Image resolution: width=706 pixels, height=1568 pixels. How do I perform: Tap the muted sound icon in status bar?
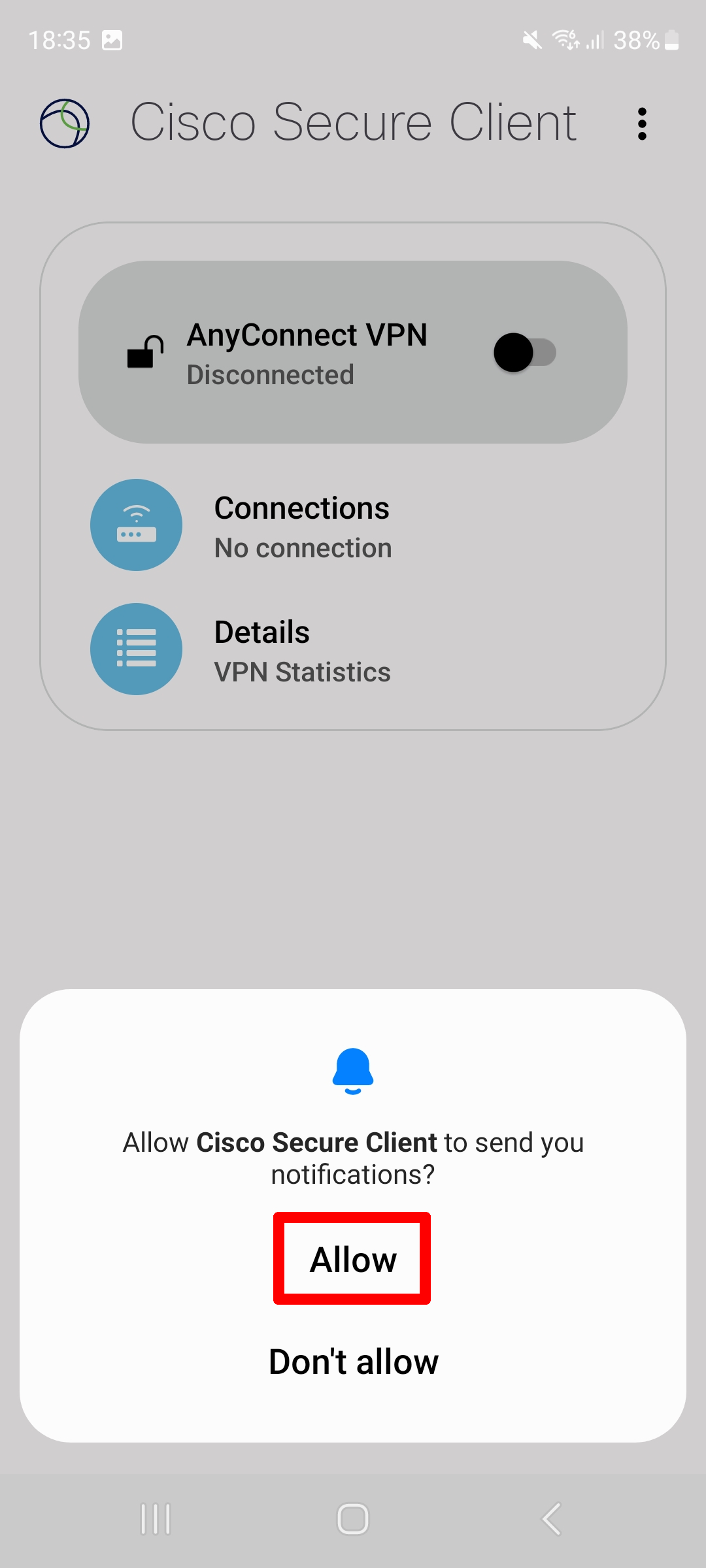531,41
